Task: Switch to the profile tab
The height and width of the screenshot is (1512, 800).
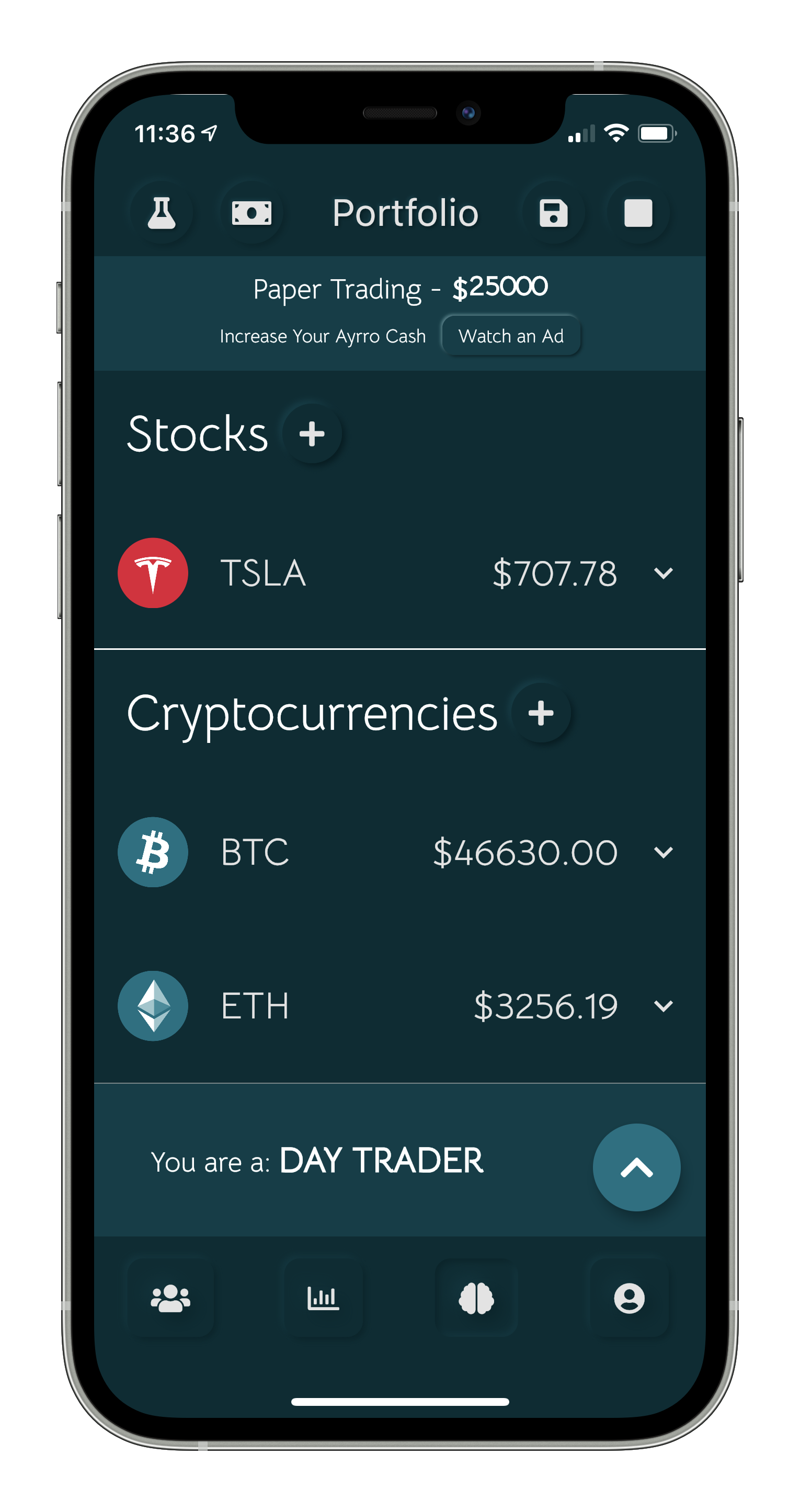Action: tap(629, 1298)
